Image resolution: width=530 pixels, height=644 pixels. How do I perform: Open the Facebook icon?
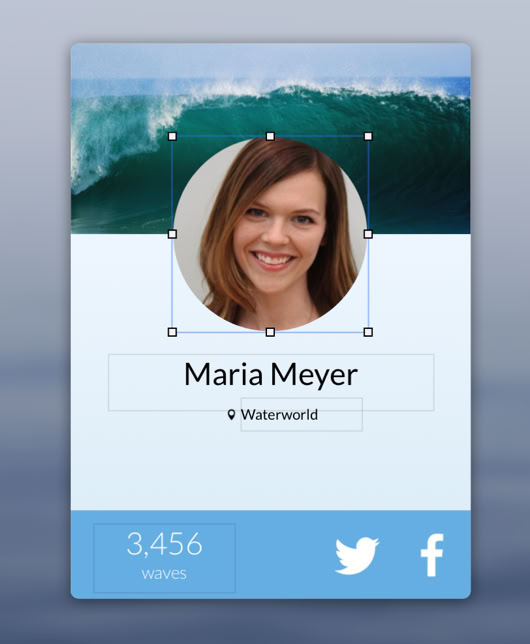[432, 555]
